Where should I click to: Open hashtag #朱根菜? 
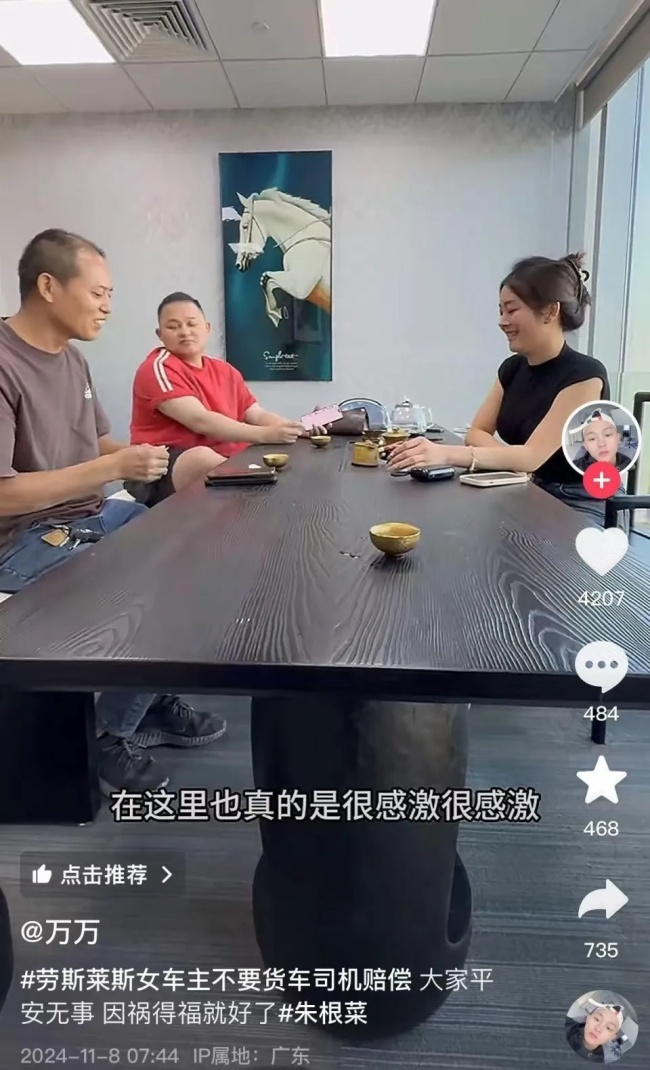(x=323, y=1013)
